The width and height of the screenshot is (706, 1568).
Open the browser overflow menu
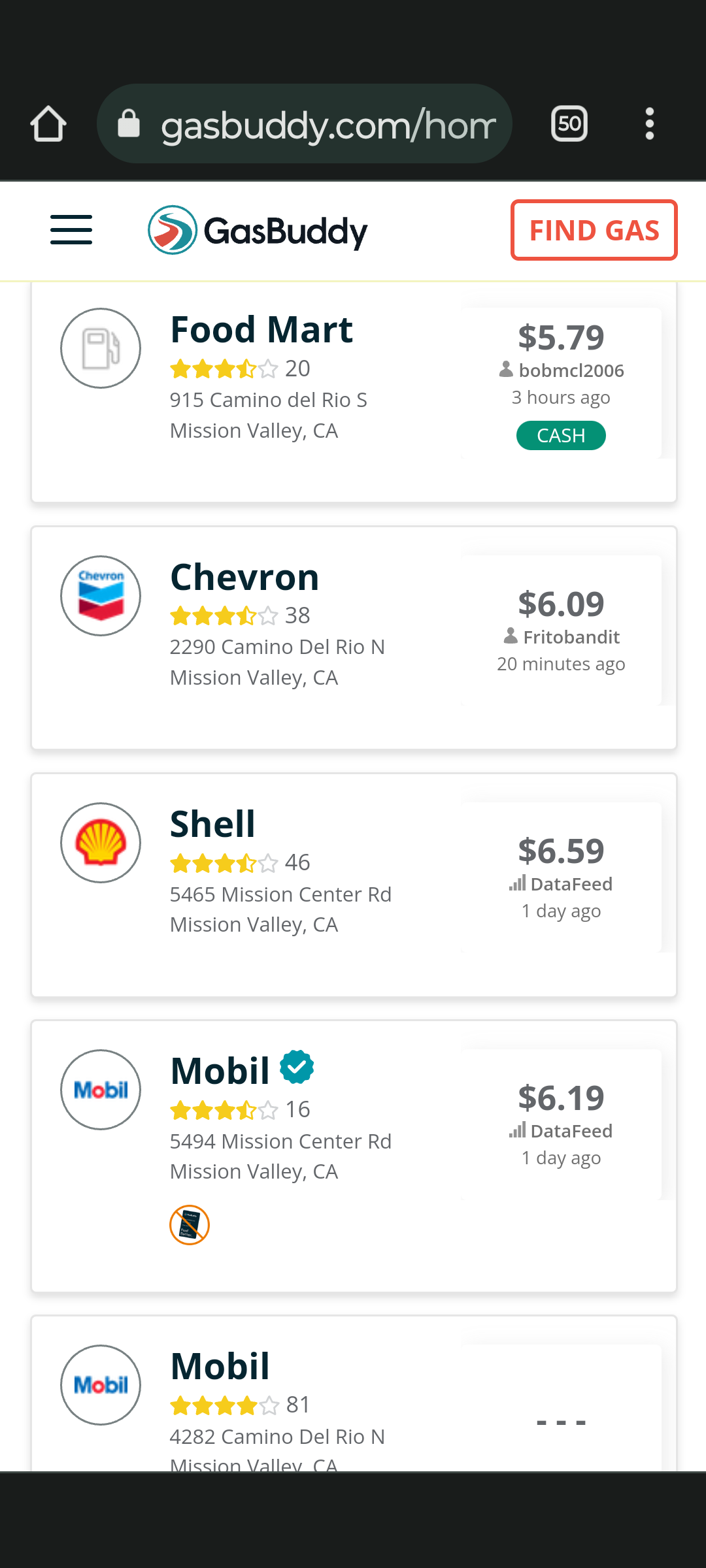coord(649,123)
